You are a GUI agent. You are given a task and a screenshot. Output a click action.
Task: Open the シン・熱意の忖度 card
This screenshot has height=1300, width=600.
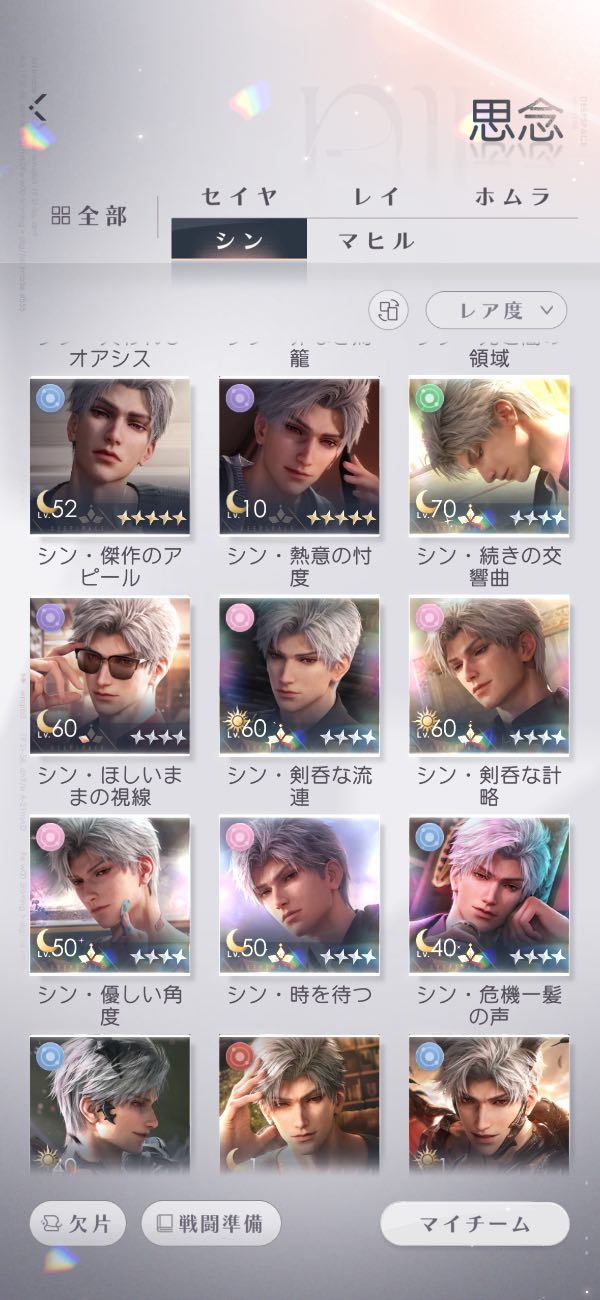tap(299, 457)
